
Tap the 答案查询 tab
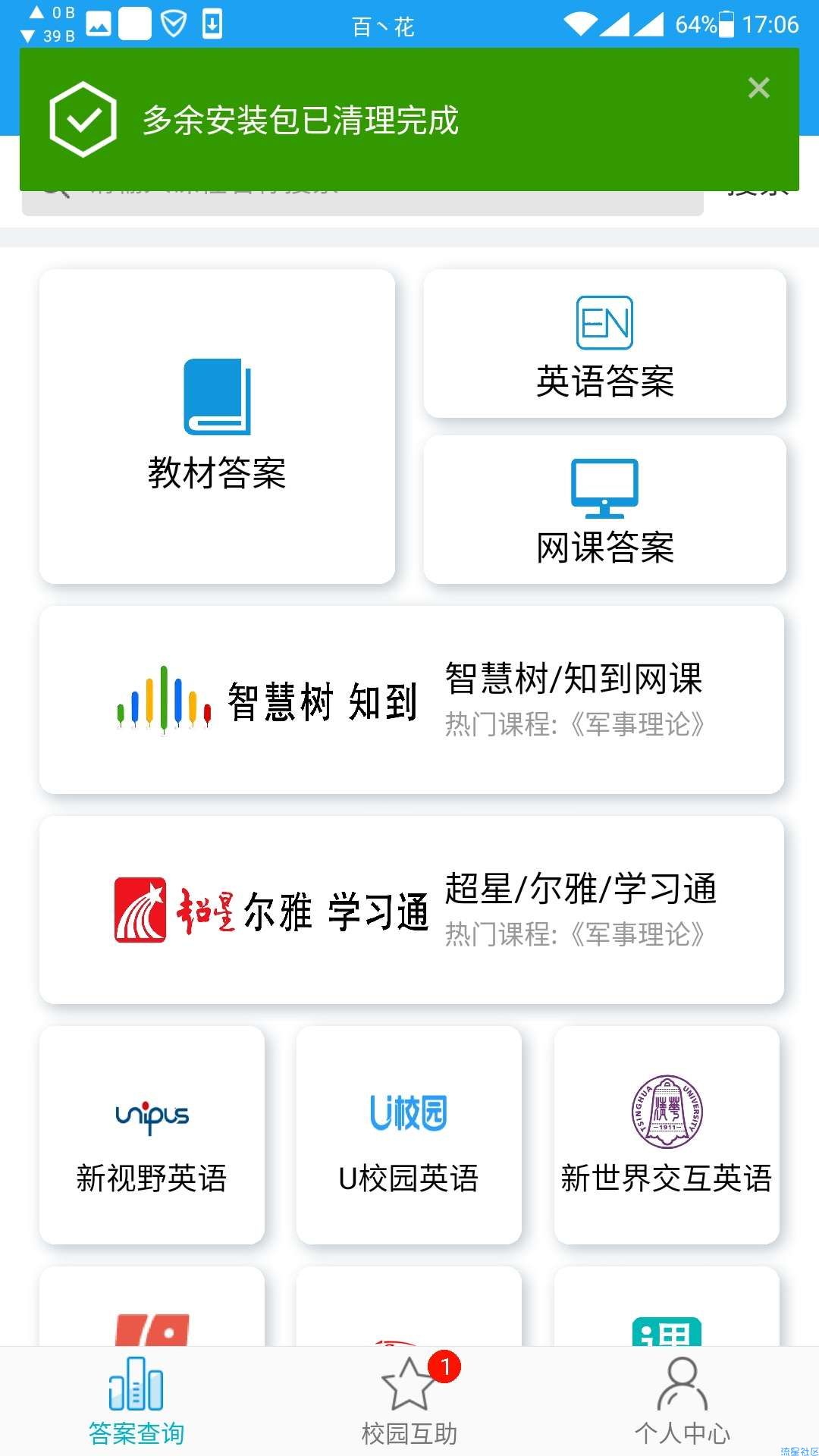(x=136, y=1401)
